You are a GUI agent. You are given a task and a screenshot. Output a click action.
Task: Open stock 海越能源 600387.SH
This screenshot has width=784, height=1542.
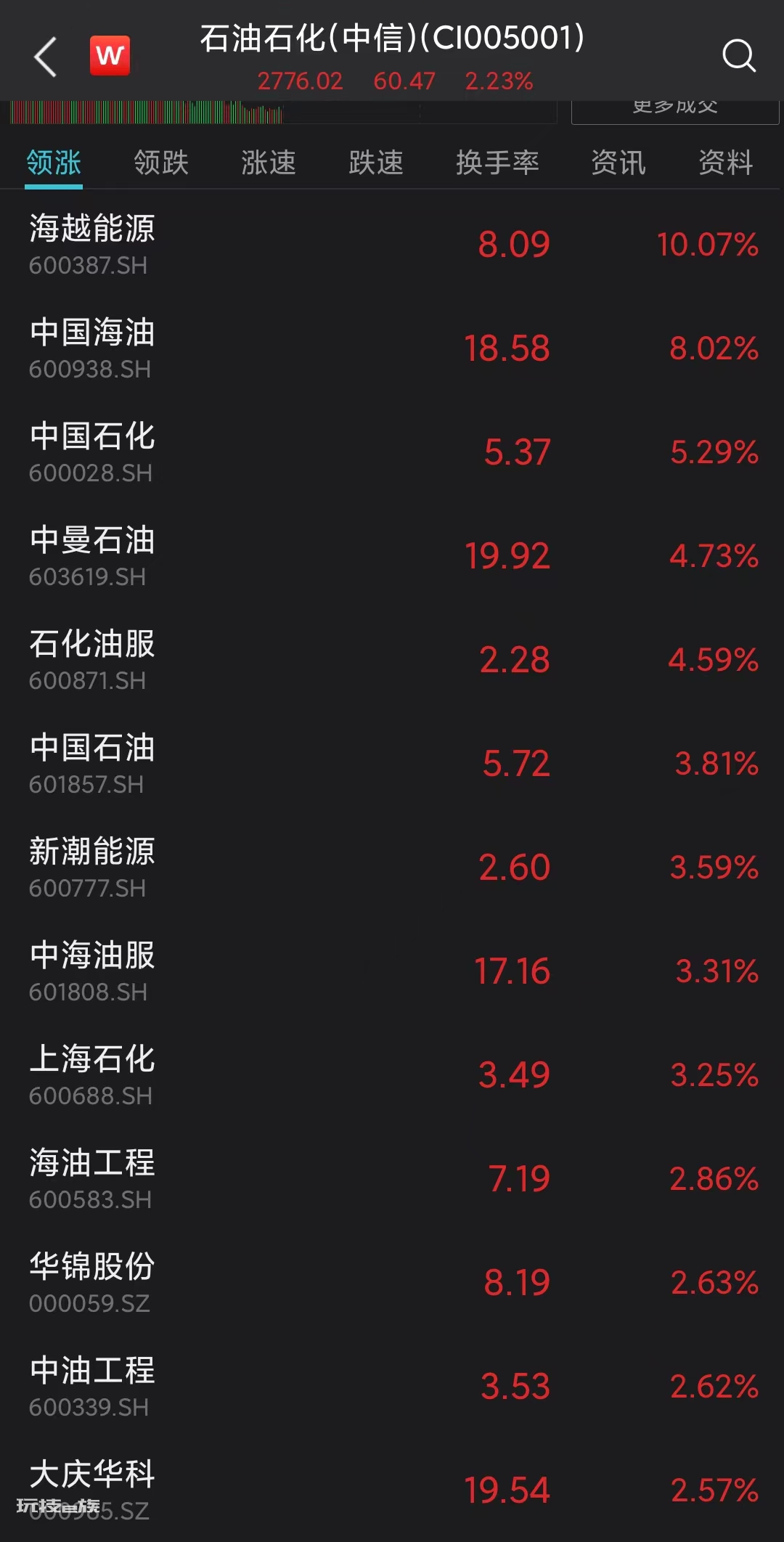point(392,245)
